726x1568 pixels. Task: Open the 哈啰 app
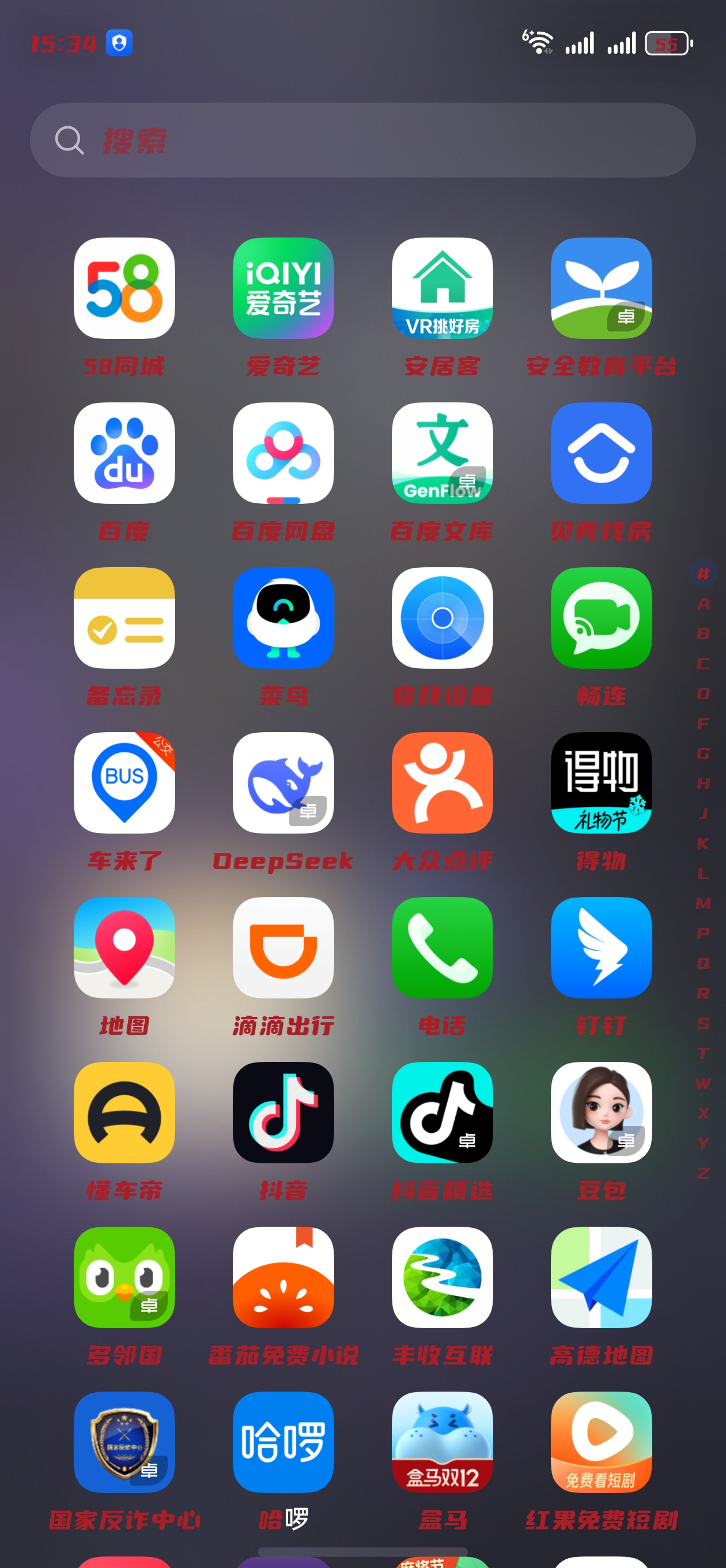283,1442
